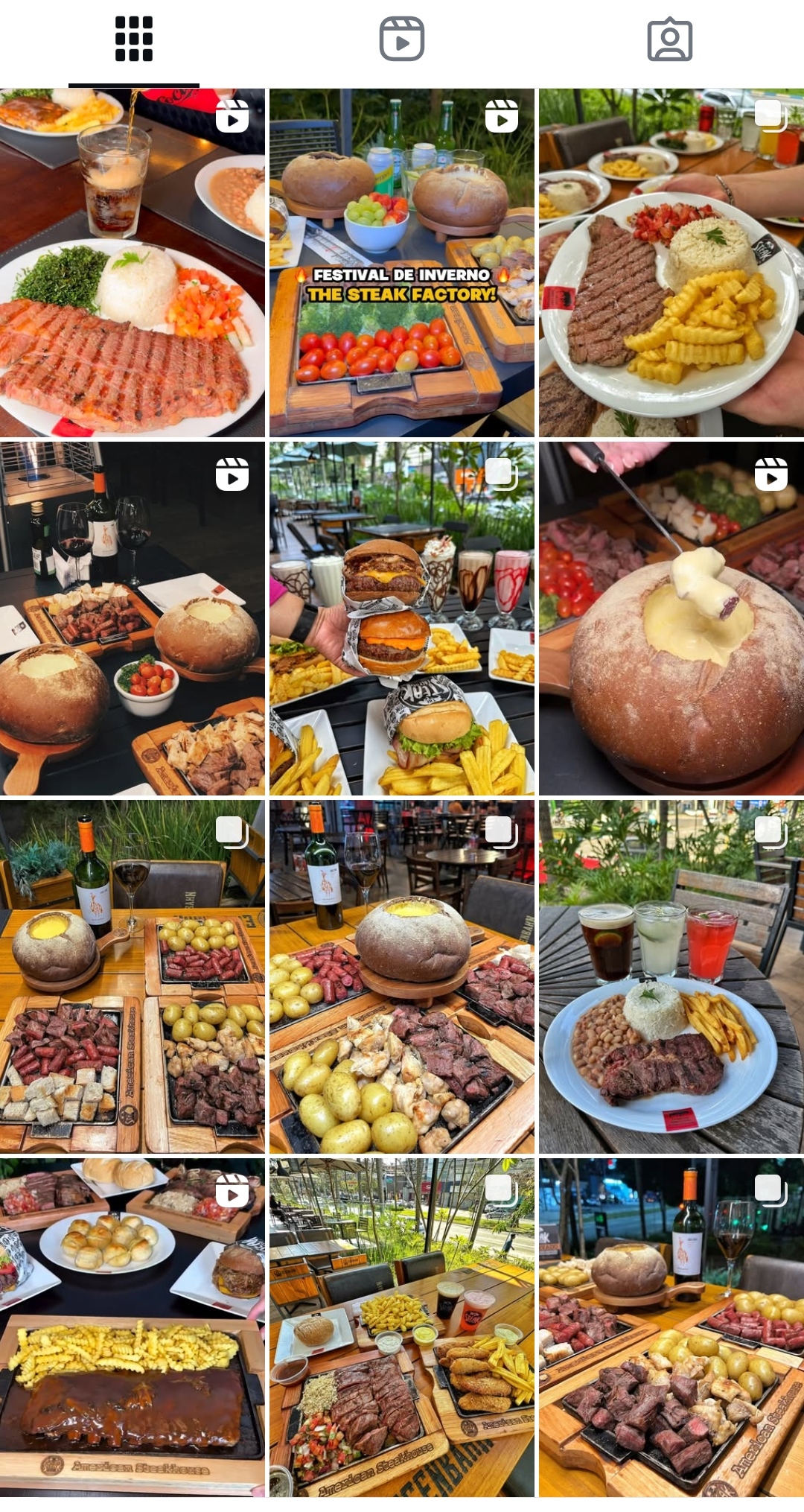The image size is (804, 1512).
Task: Open the post with three drinks and steak
Action: point(671,976)
